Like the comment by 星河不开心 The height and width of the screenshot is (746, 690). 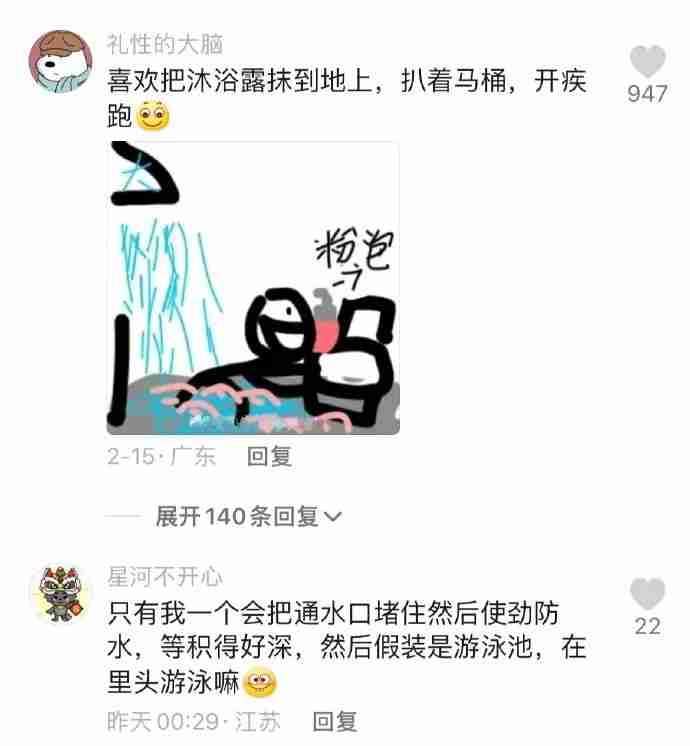coord(648,595)
